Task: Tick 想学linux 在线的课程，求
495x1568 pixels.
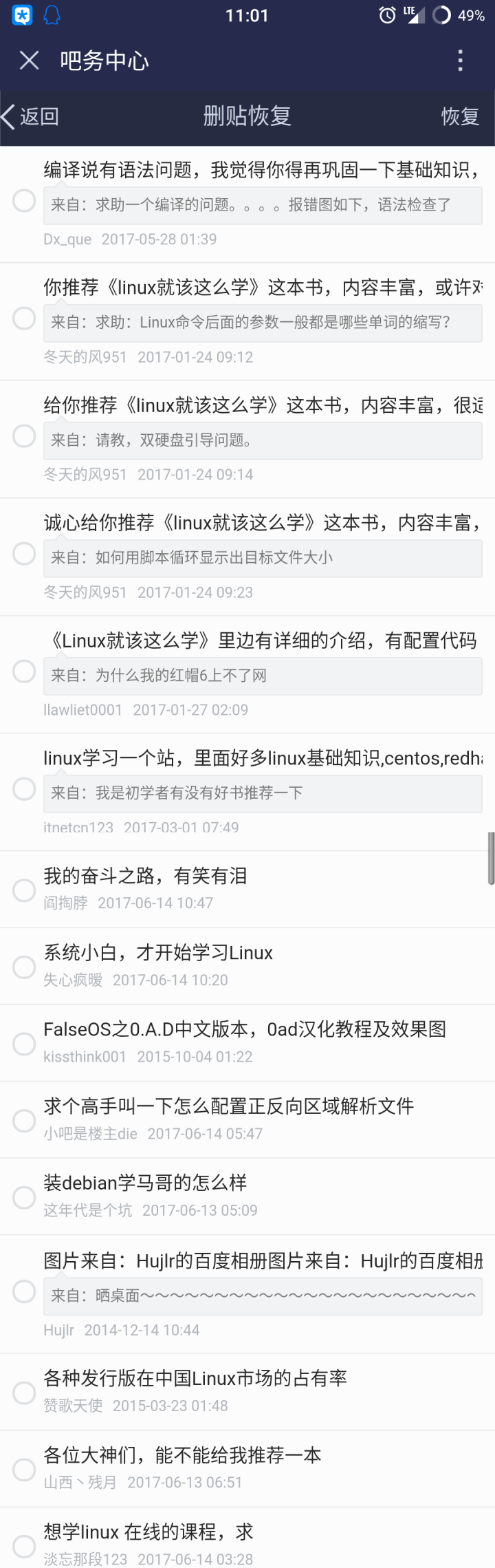Action: tap(24, 1547)
